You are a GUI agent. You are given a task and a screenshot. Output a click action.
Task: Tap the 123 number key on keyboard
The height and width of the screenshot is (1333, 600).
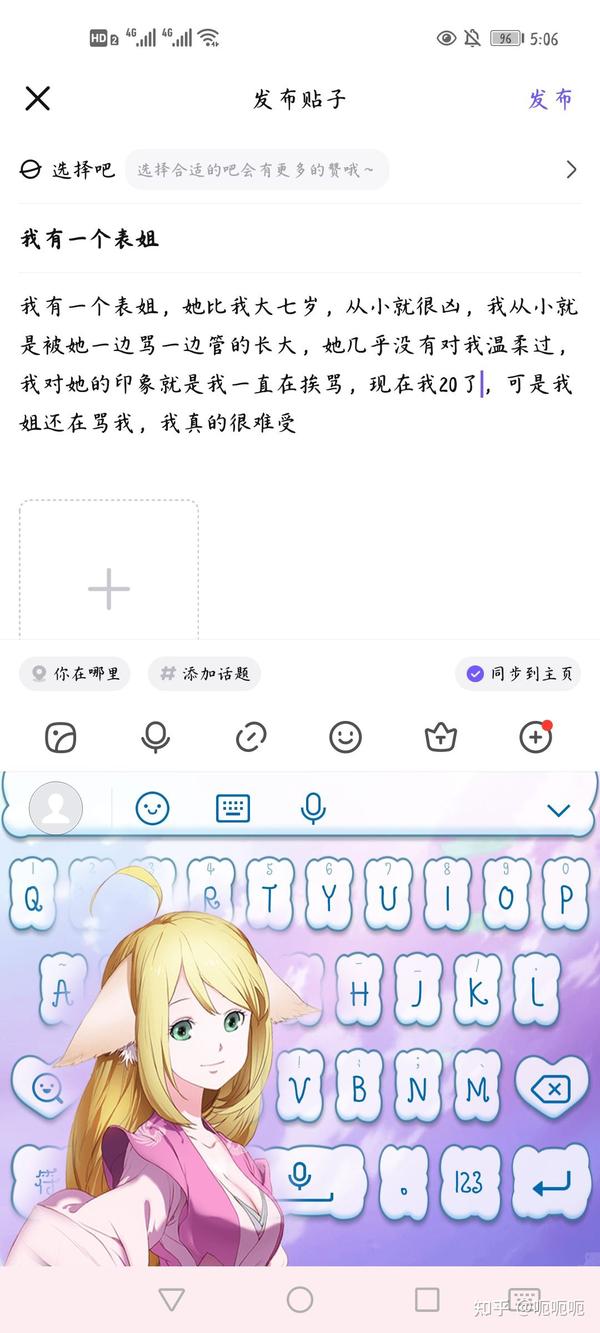pyautogui.click(x=468, y=1183)
